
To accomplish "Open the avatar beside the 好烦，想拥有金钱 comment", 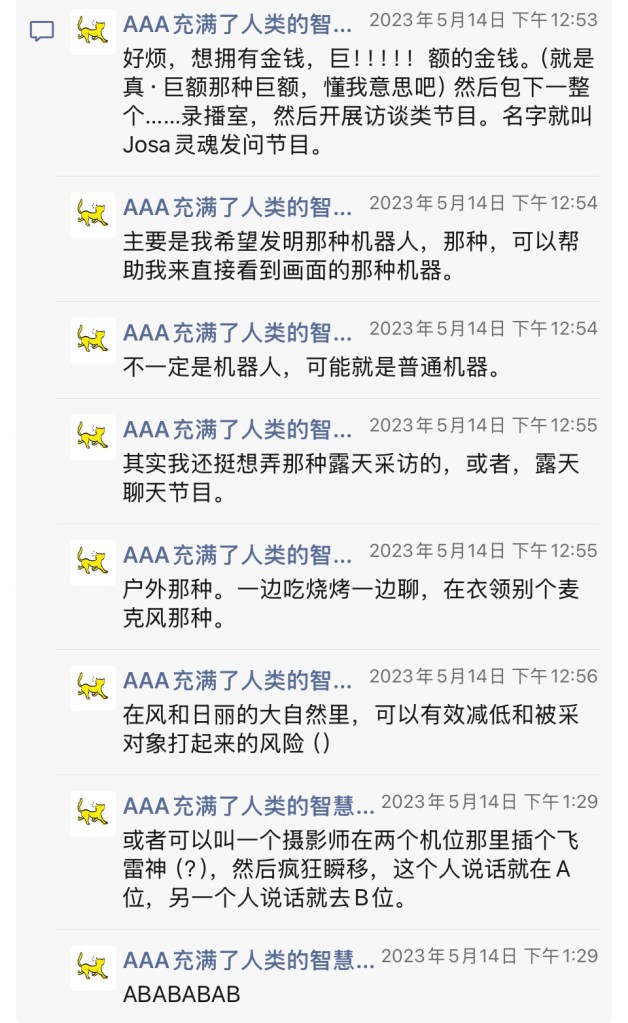I will pos(93,32).
